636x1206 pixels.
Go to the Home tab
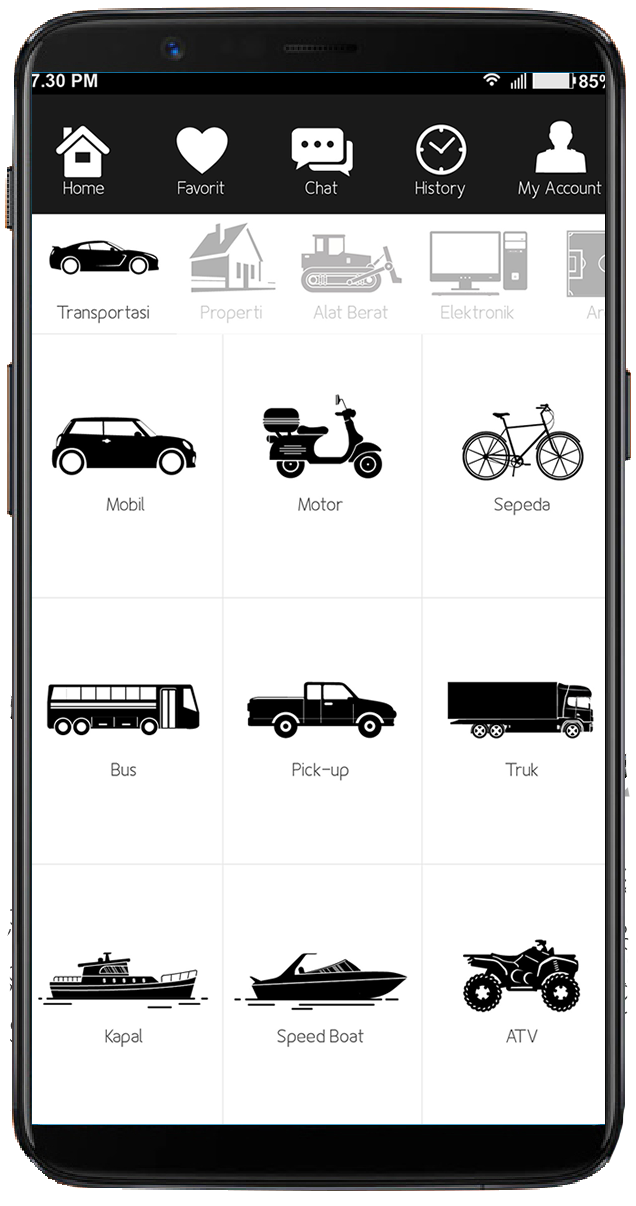click(x=83, y=162)
